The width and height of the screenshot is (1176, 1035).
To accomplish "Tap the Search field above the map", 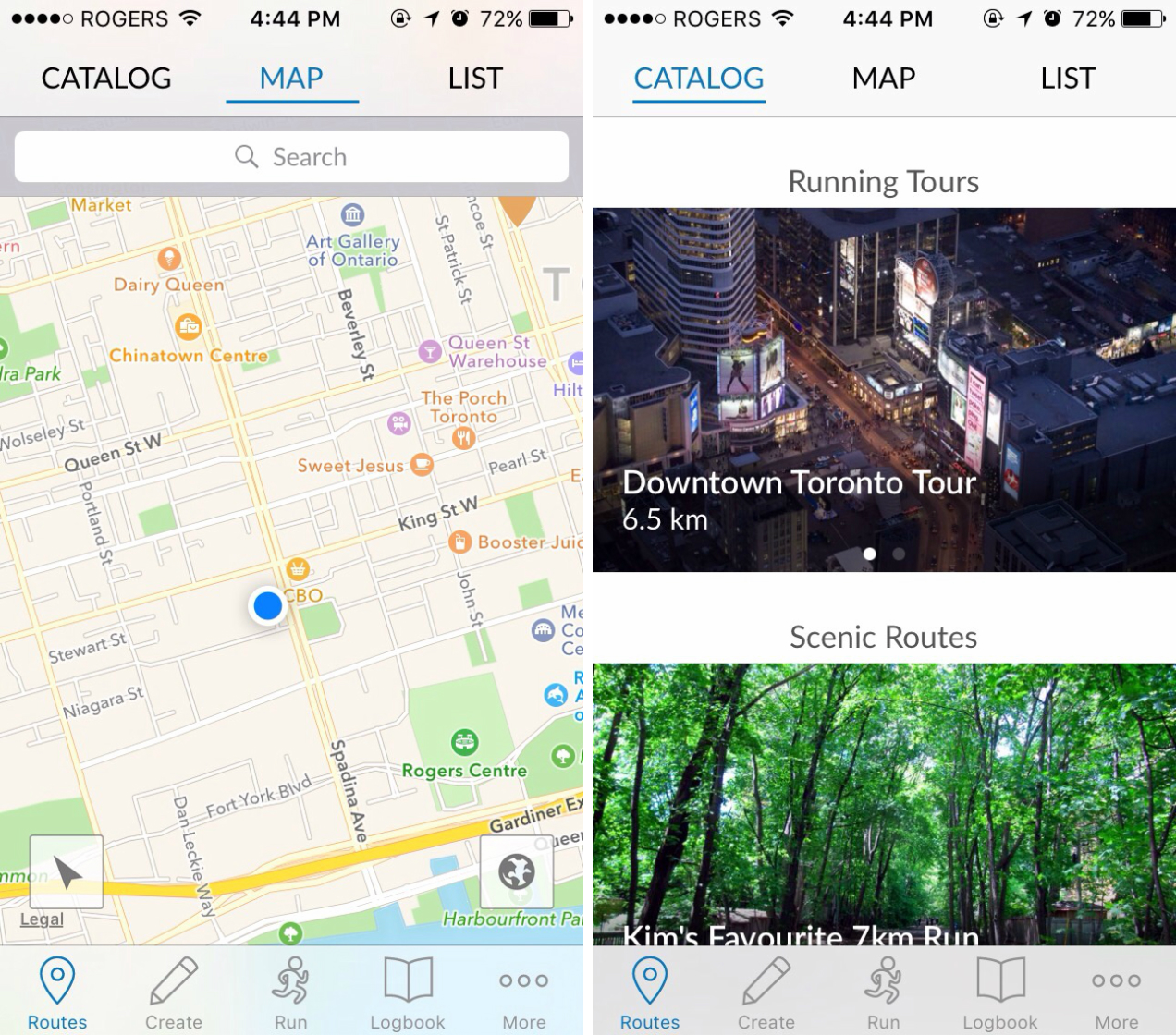I will click(x=291, y=157).
